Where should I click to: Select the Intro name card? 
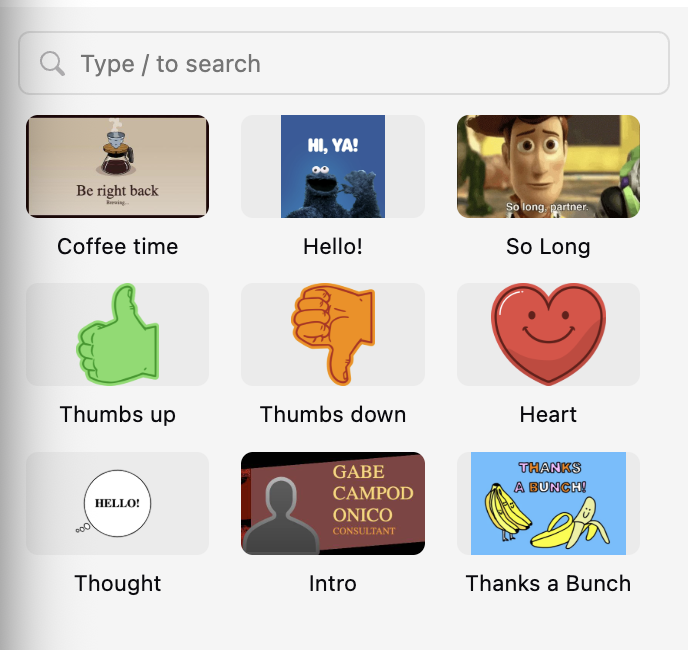333,503
